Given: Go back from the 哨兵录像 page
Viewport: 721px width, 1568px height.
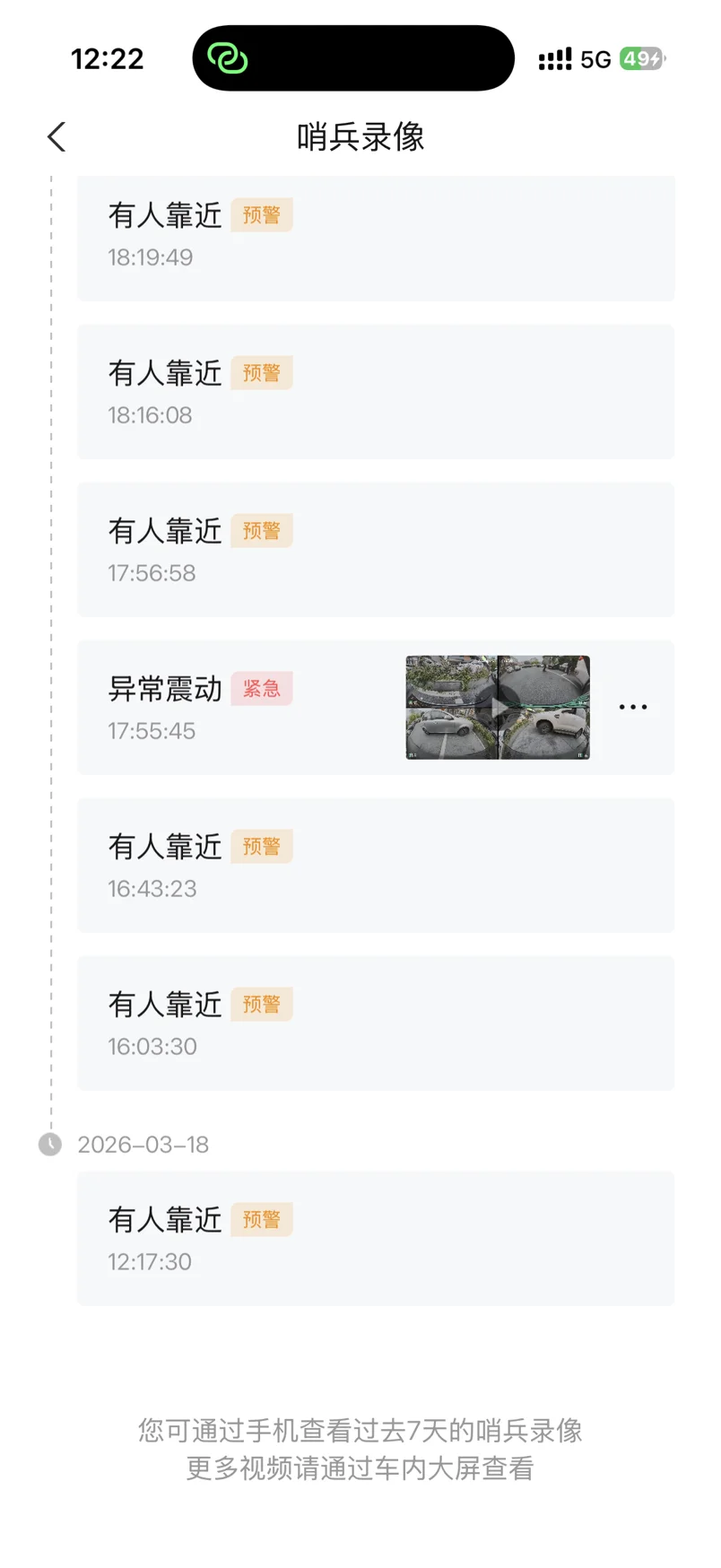Looking at the screenshot, I should click(56, 137).
